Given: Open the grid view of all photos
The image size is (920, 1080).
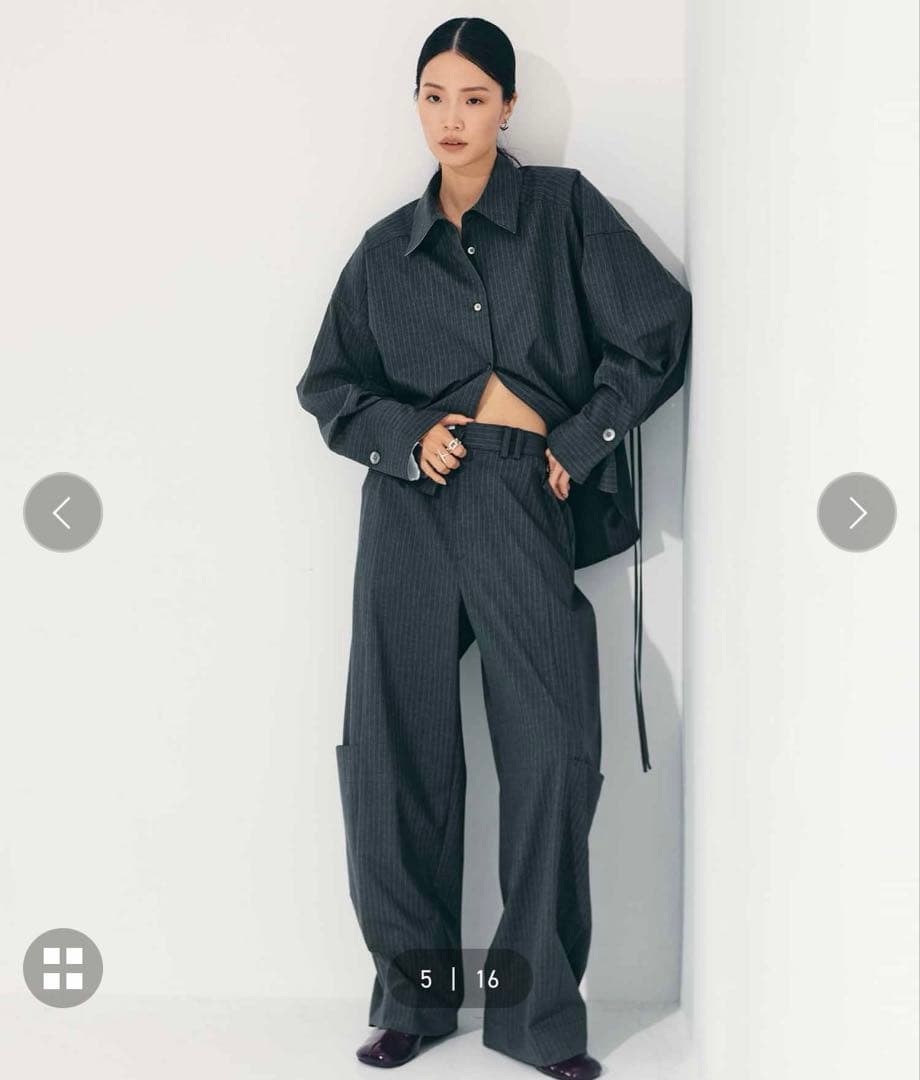Looking at the screenshot, I should (62, 967).
